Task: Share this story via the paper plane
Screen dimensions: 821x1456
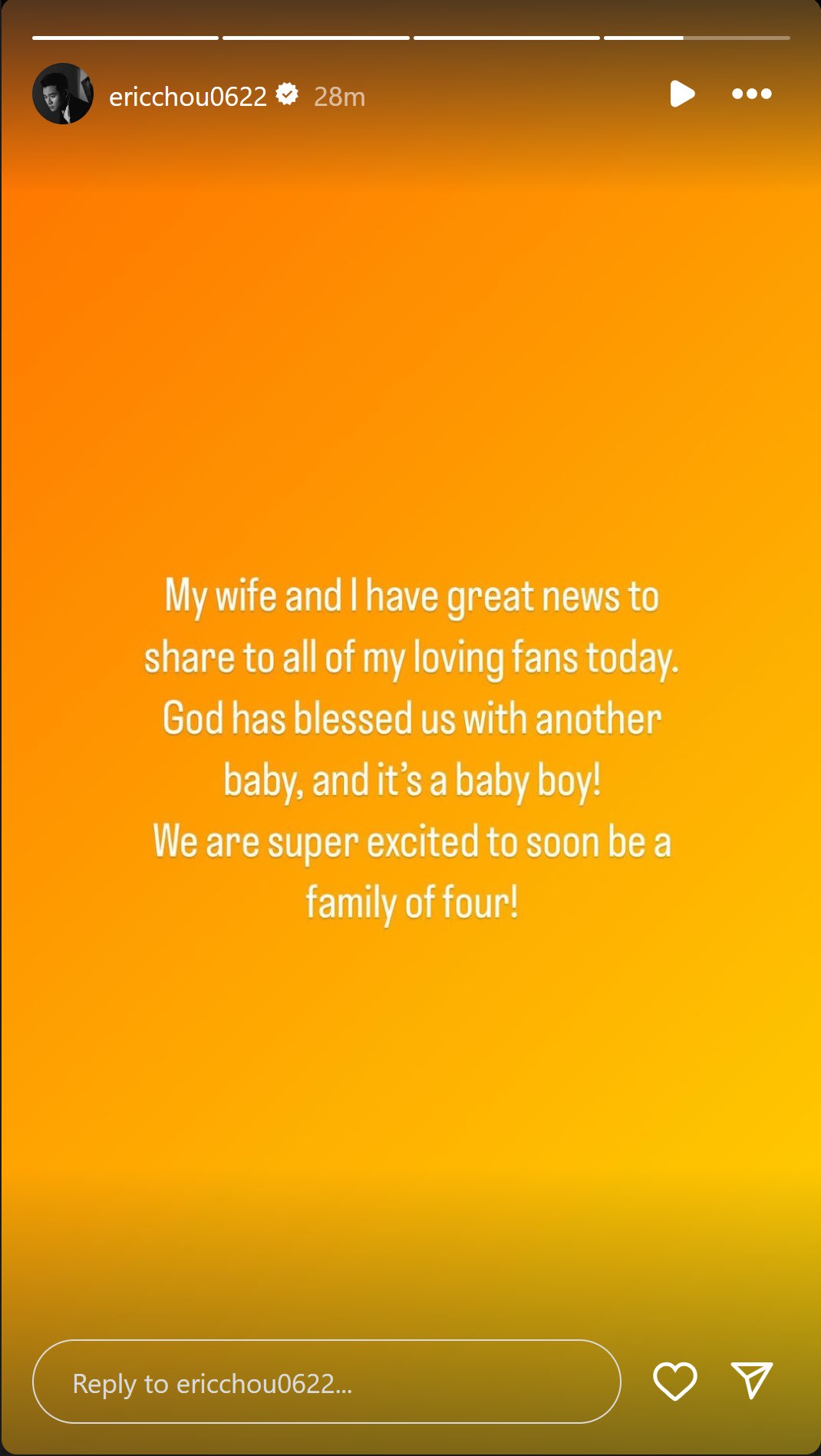Action: (751, 1381)
